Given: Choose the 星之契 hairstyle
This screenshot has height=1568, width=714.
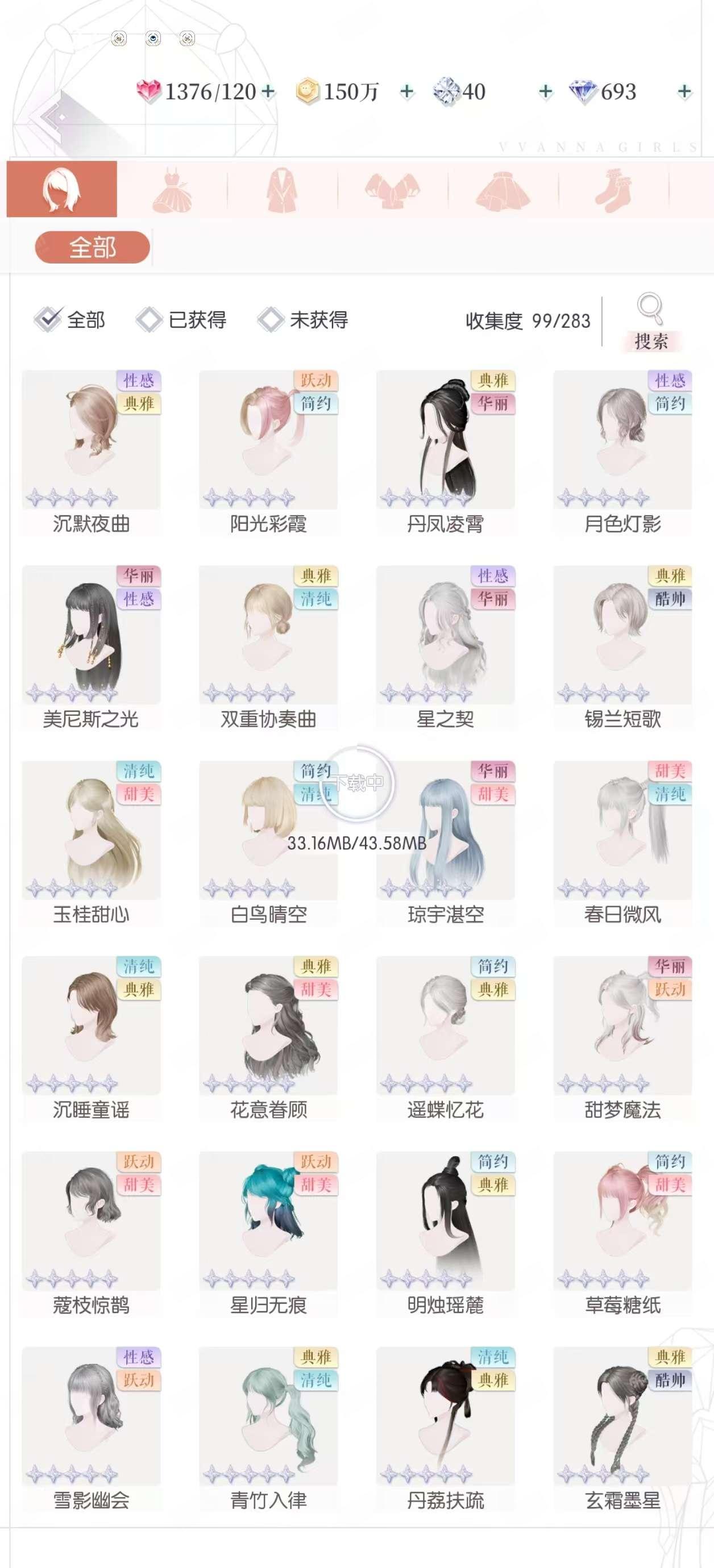Looking at the screenshot, I should [445, 647].
